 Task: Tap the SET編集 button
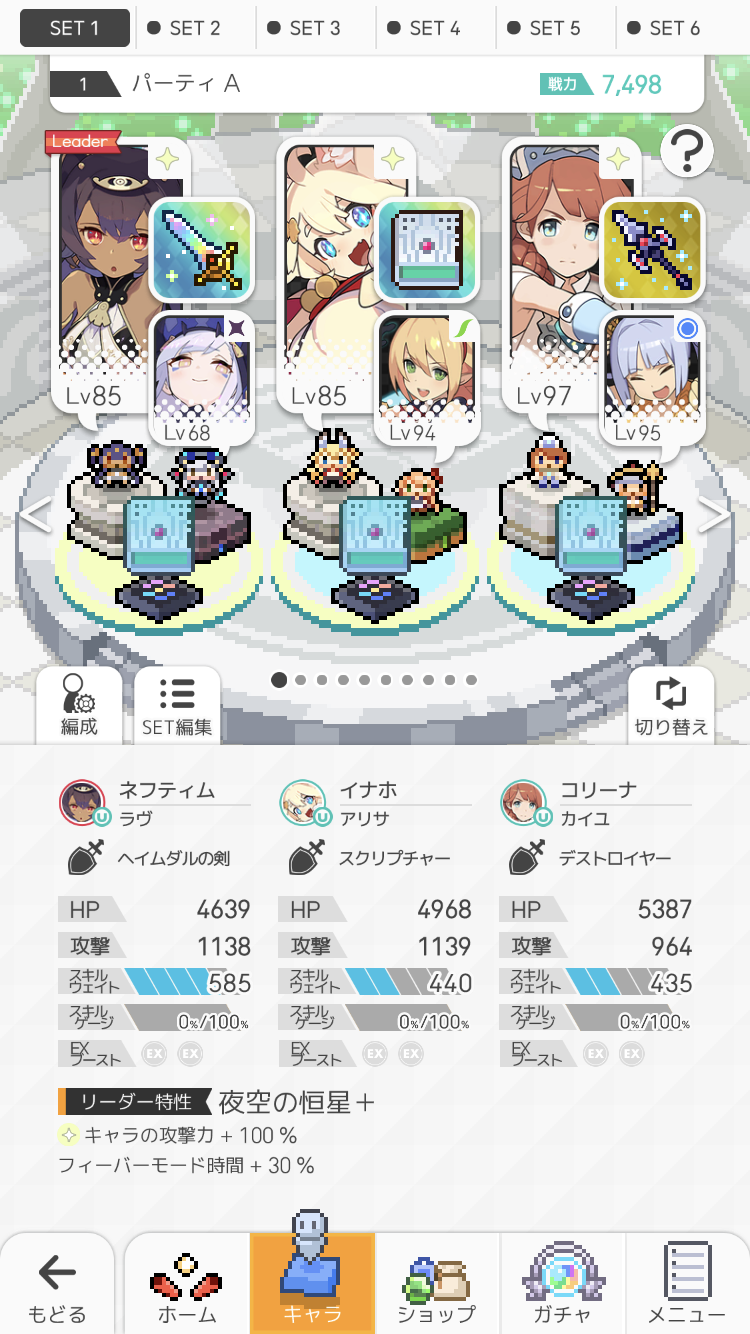[x=177, y=705]
